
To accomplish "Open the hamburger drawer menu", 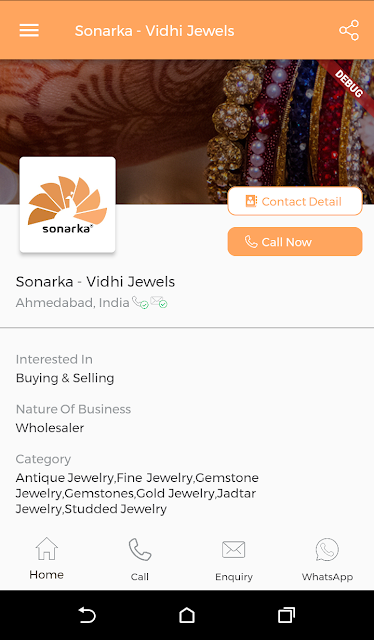I will click(29, 31).
